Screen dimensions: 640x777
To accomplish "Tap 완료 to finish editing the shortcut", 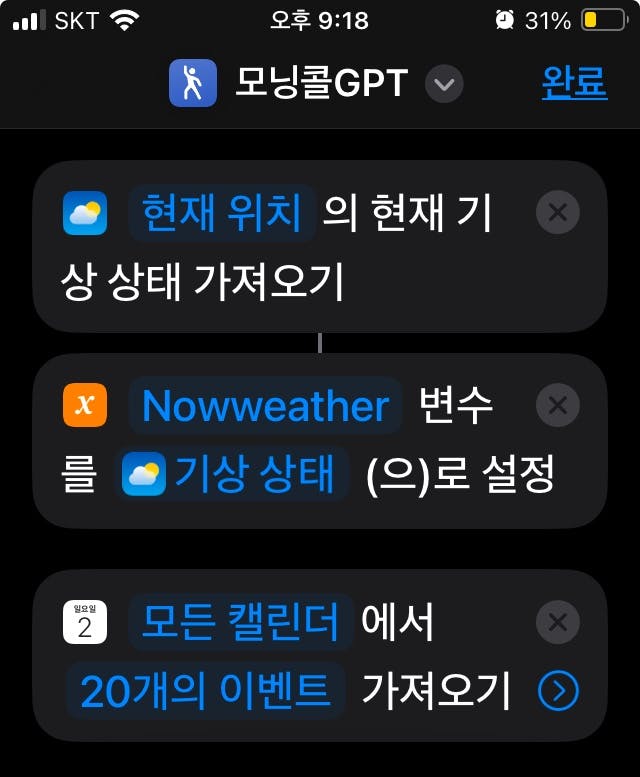I will point(574,83).
